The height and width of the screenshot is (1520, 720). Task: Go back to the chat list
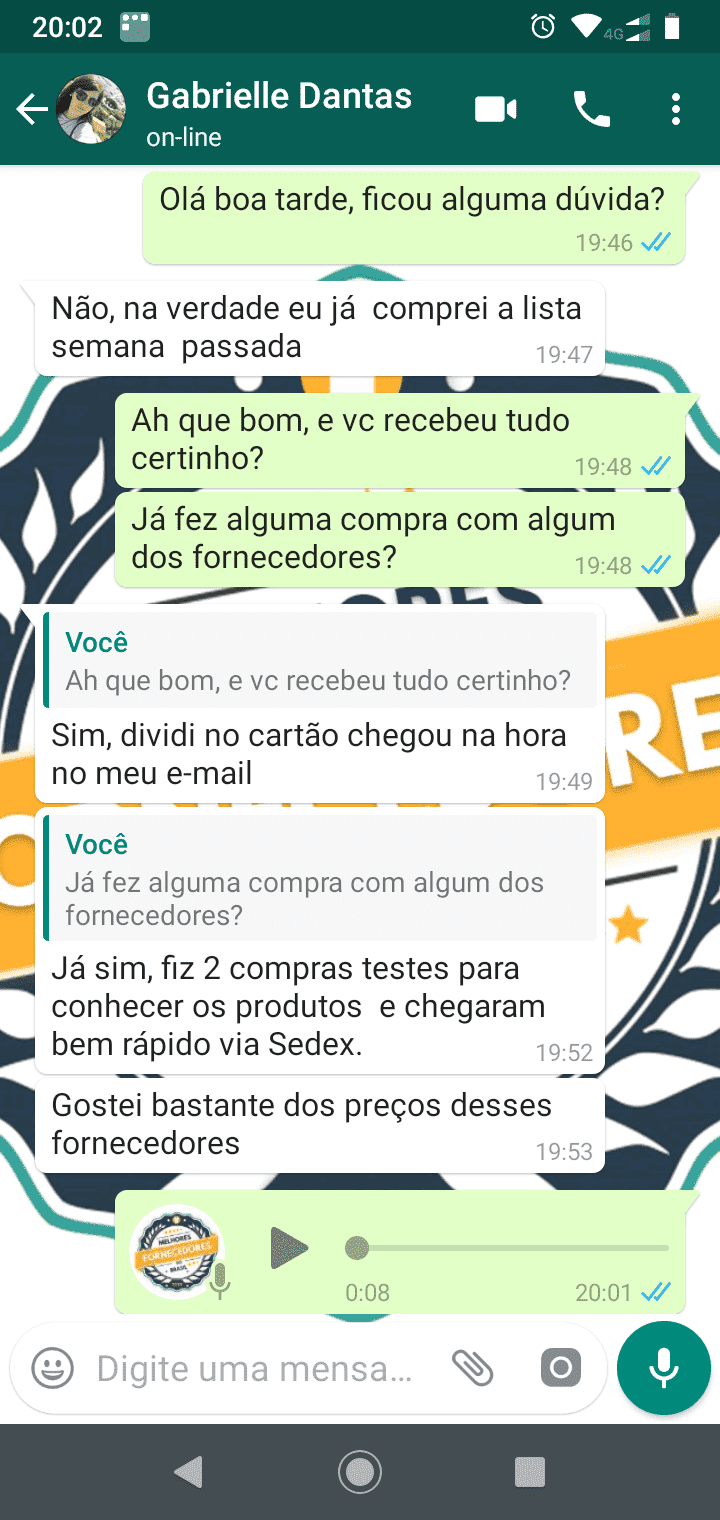point(32,110)
